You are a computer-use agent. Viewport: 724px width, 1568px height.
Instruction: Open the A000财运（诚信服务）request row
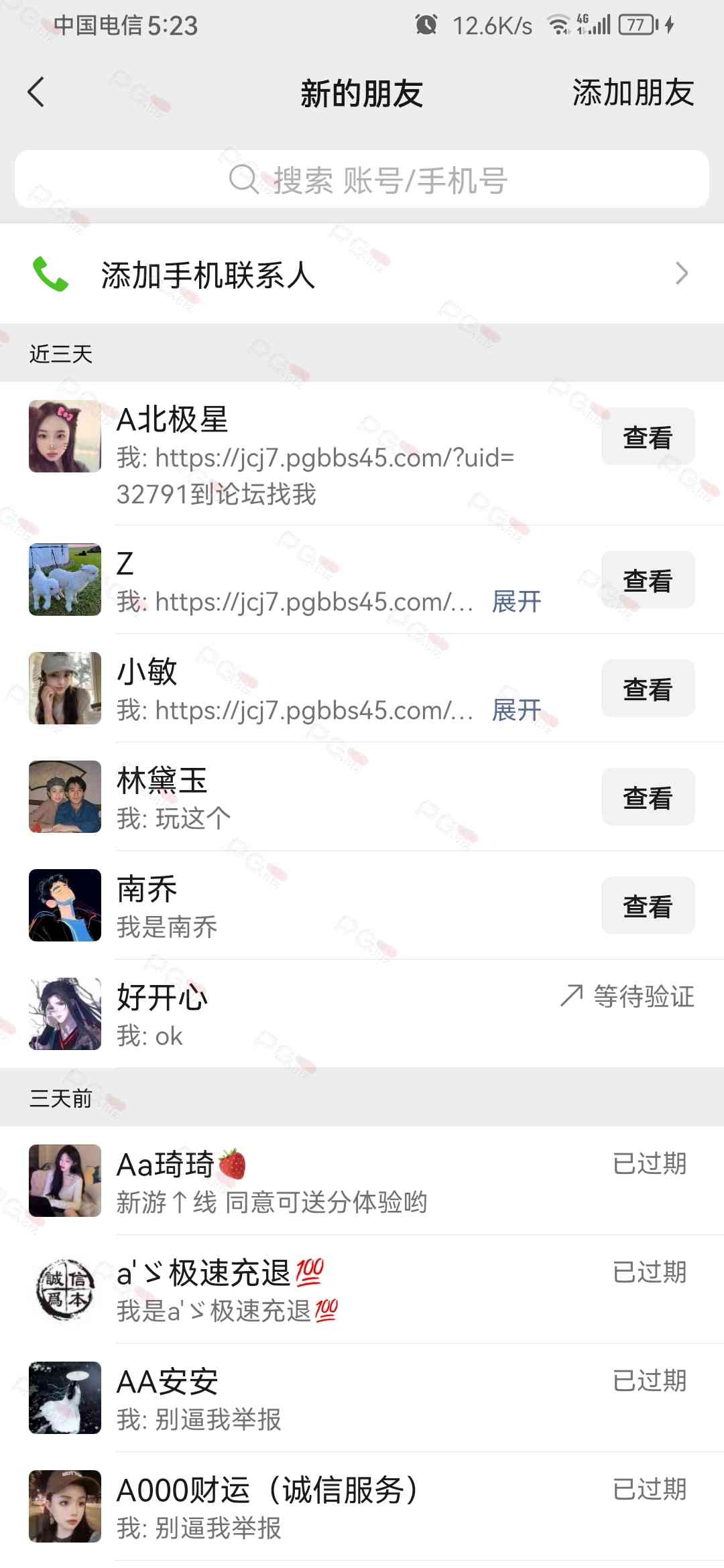pos(335,1506)
